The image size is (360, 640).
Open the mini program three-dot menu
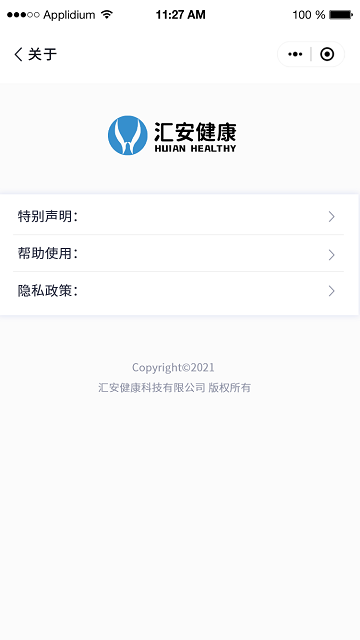coord(295,54)
